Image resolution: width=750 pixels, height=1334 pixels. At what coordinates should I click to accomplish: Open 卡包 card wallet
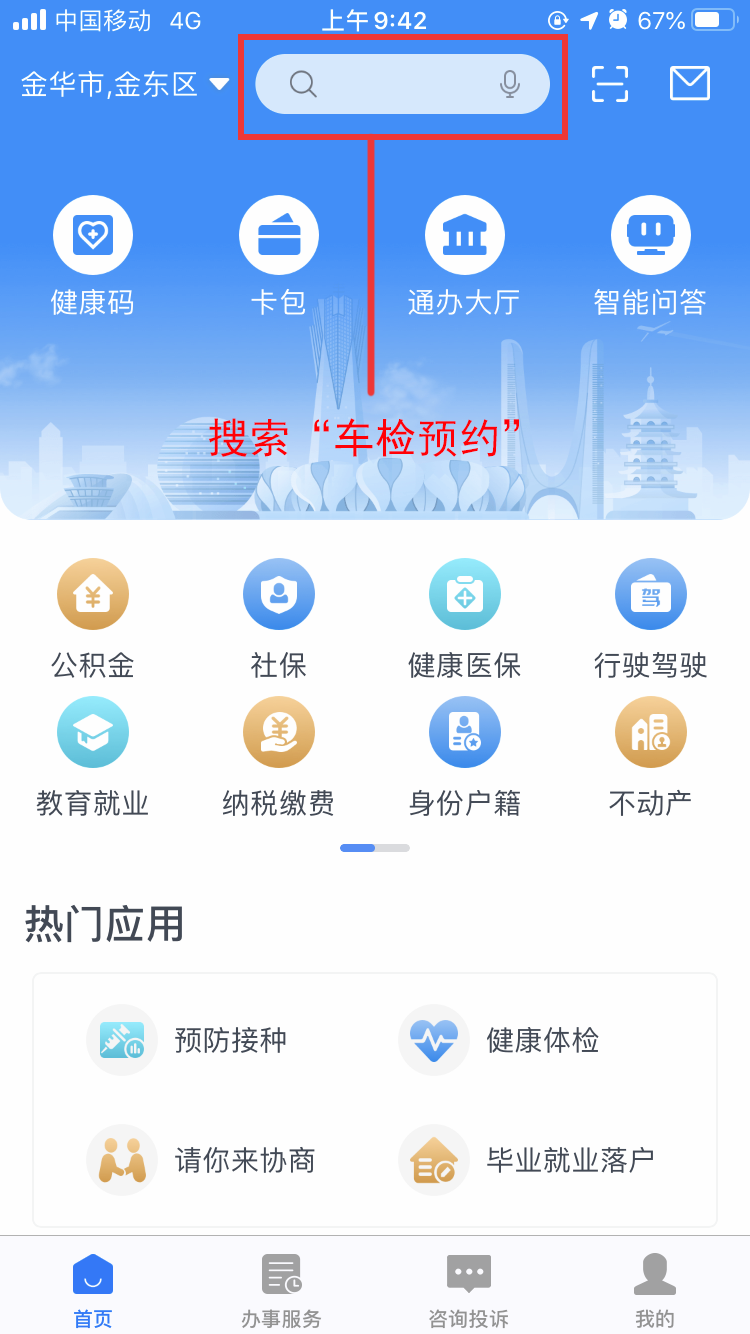(x=279, y=255)
